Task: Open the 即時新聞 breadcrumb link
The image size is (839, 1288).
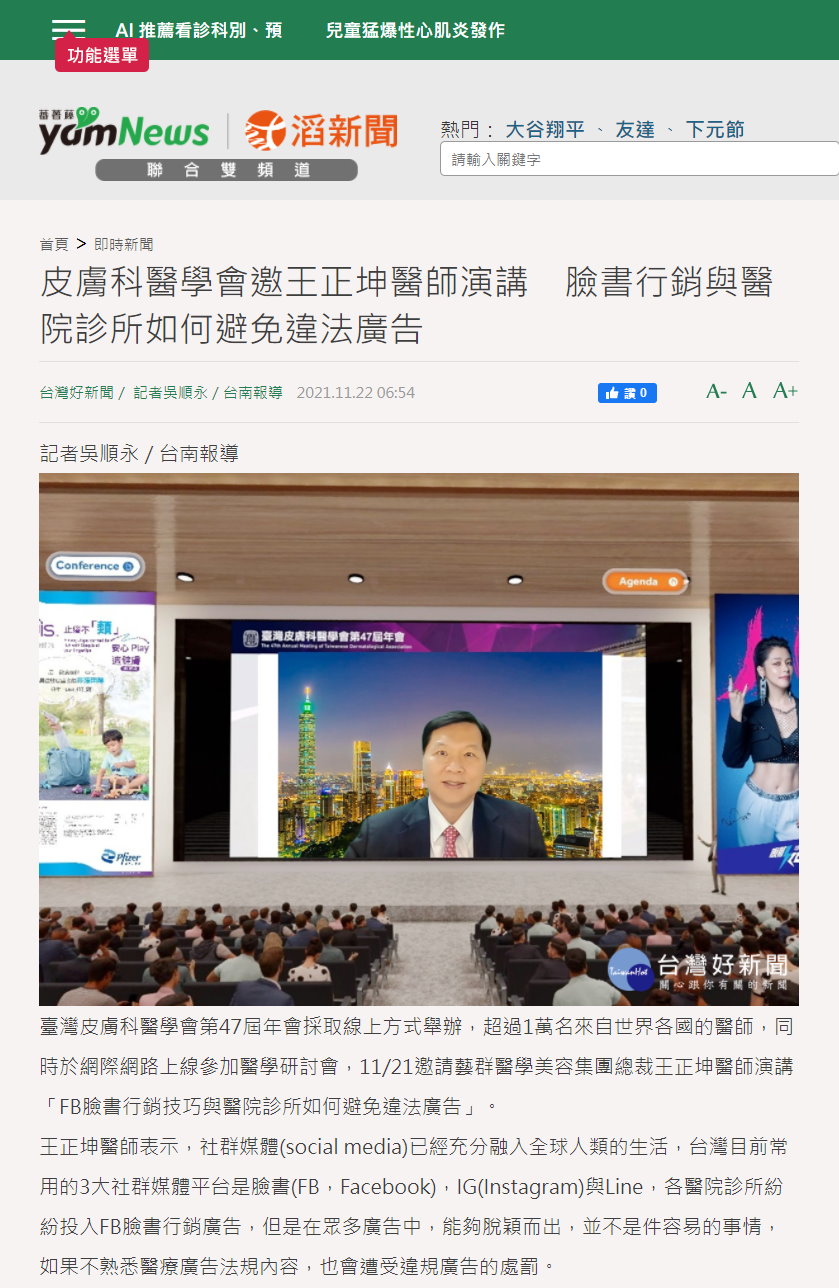Action: point(124,244)
